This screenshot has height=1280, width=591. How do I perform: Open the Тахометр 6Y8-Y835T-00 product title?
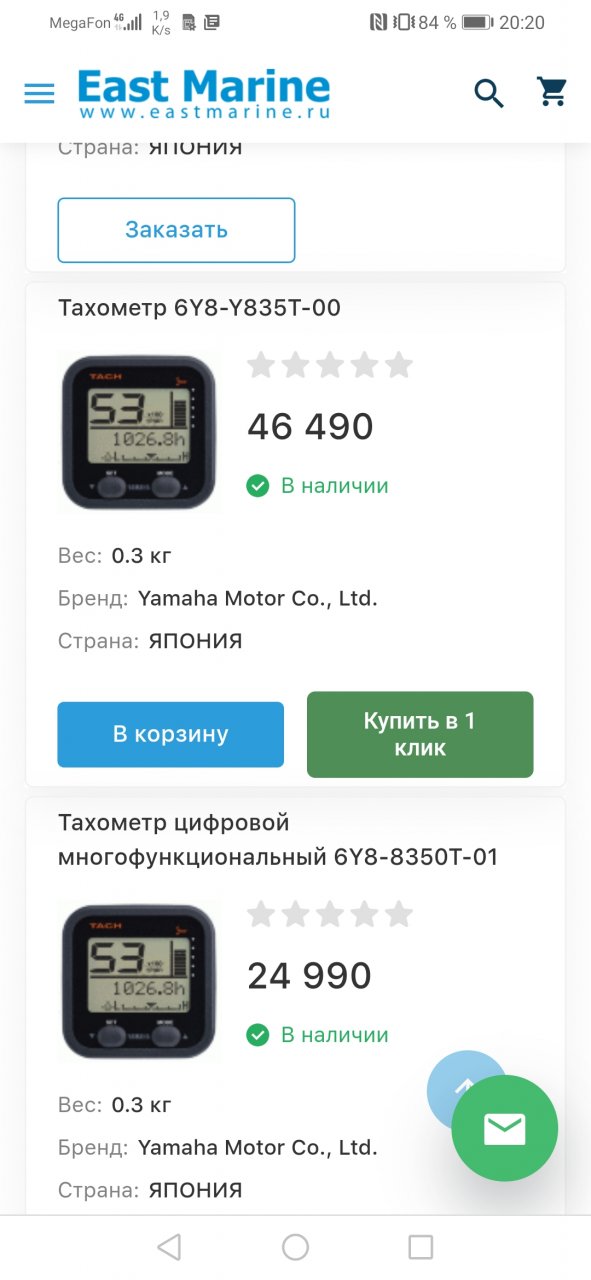[199, 308]
